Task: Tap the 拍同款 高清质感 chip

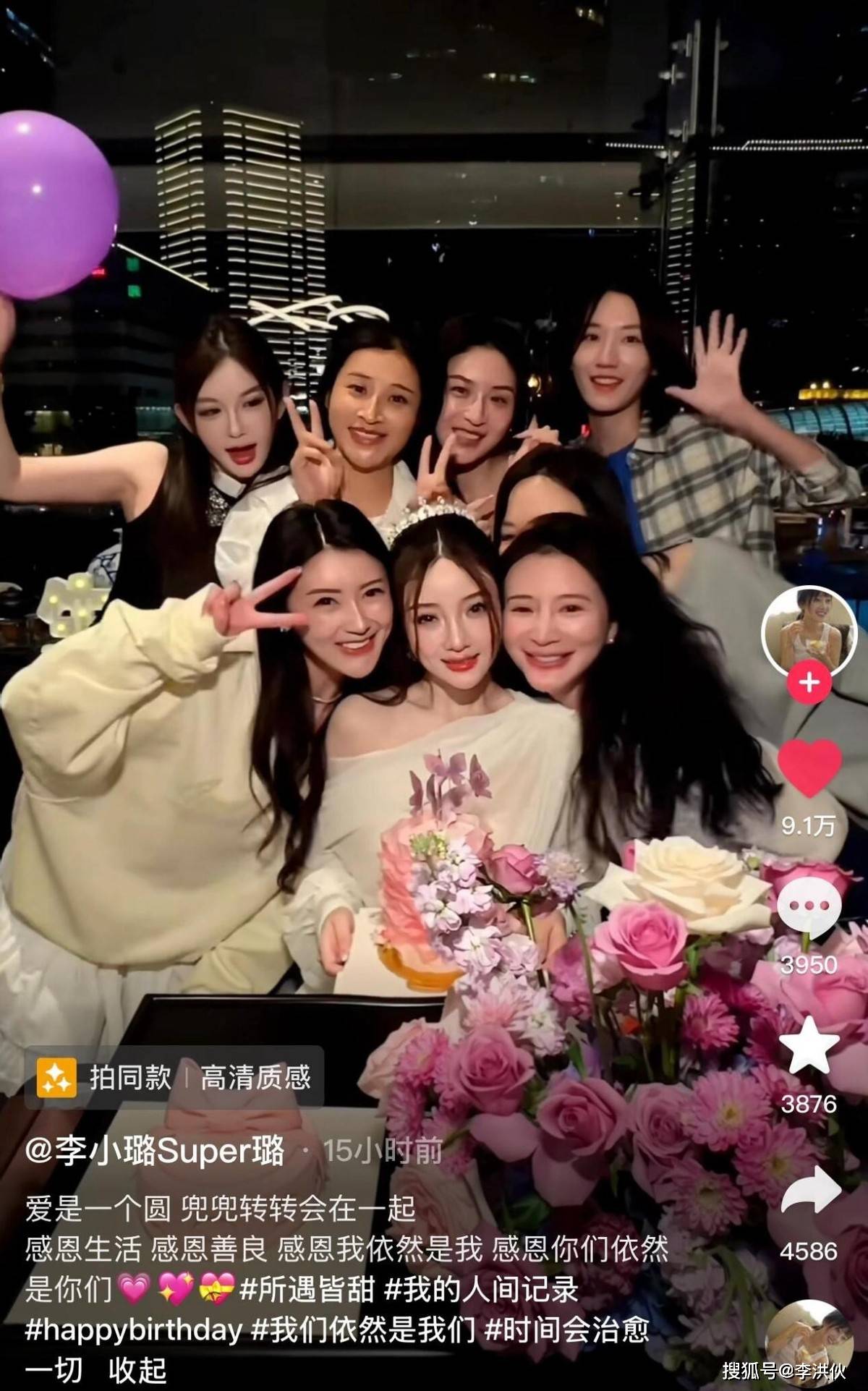Action: coord(174,1078)
